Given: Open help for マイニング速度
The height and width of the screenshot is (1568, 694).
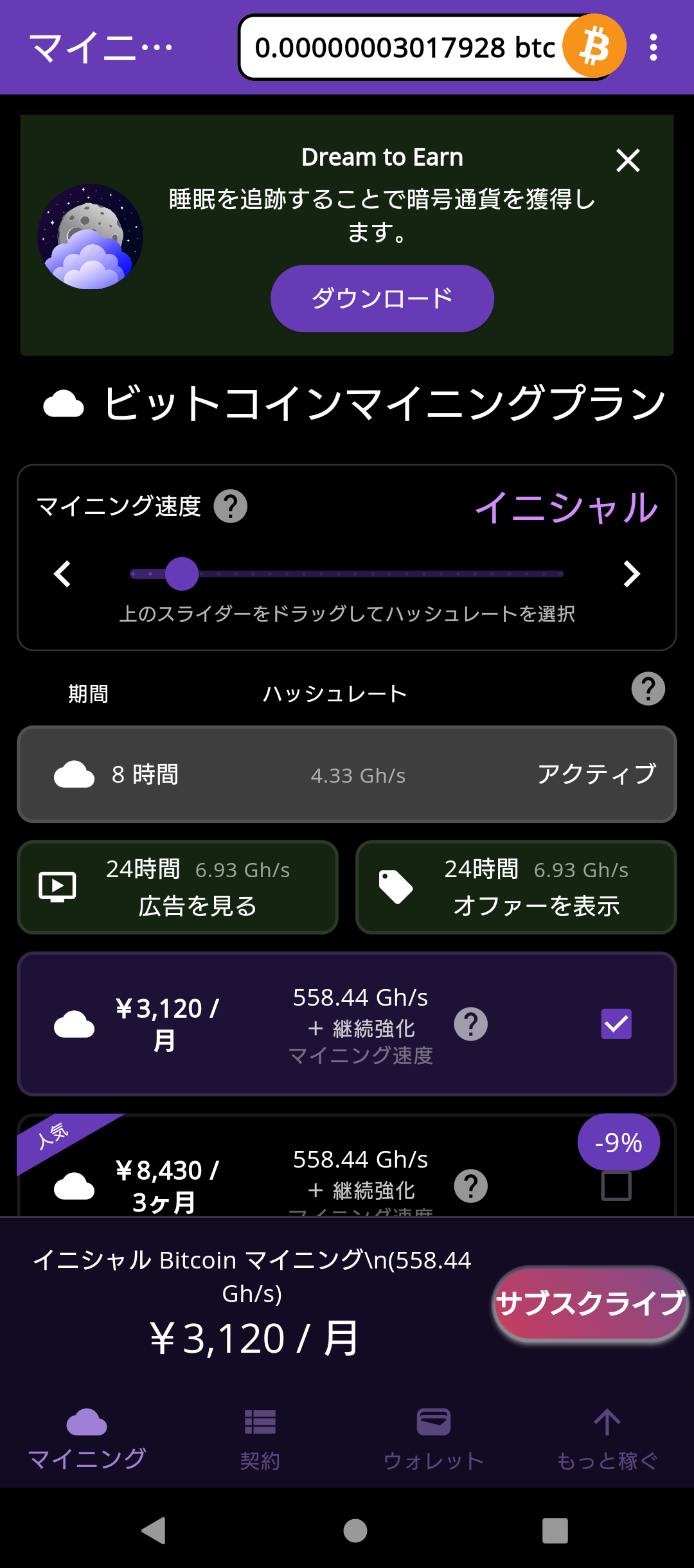Looking at the screenshot, I should 230,506.
